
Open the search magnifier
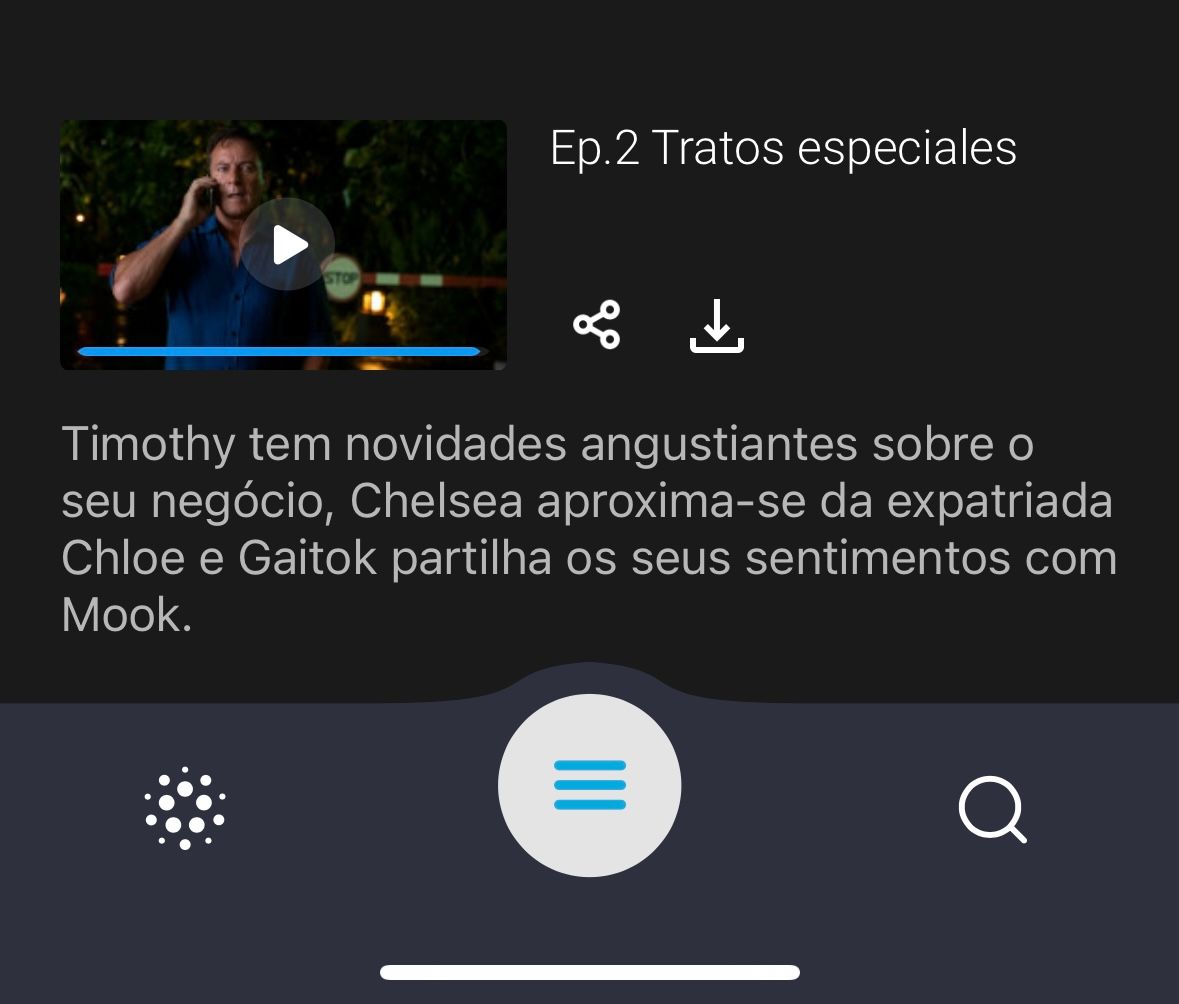coord(992,810)
